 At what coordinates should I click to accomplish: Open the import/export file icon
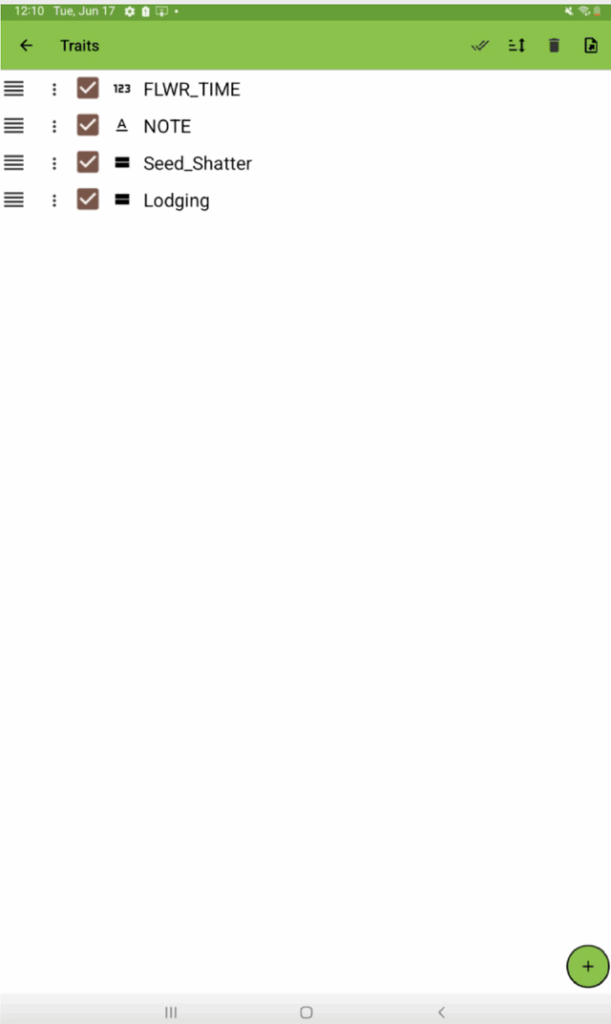pos(590,46)
